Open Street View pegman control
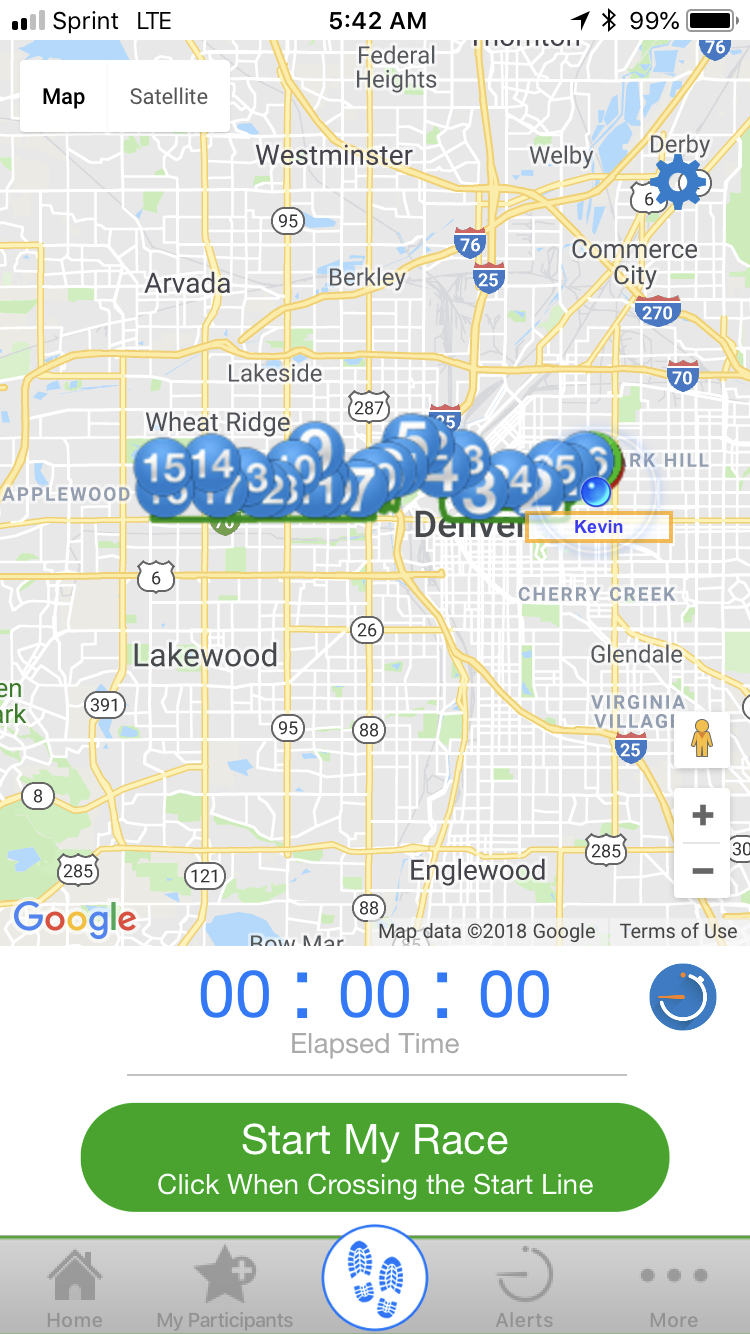The width and height of the screenshot is (750, 1334). [x=702, y=740]
